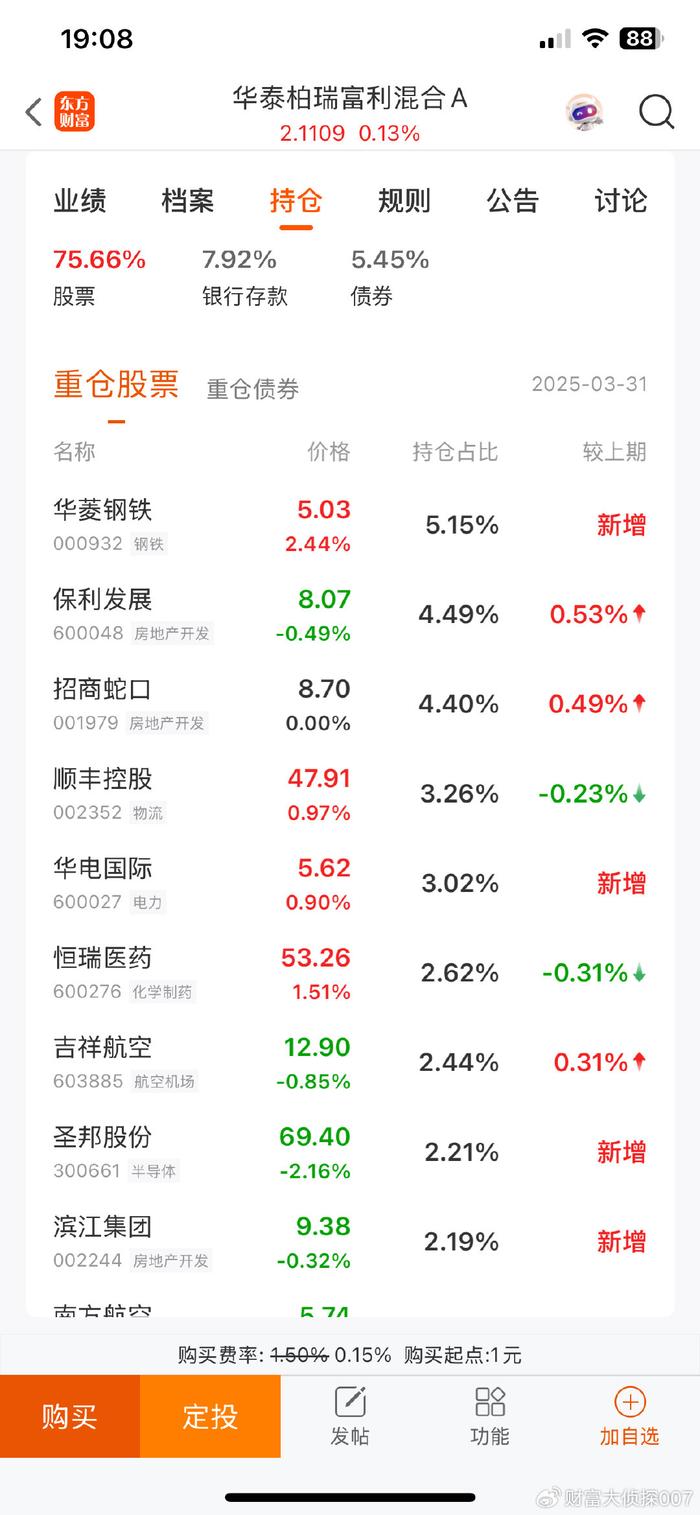Write a post with 发帖

350,1416
